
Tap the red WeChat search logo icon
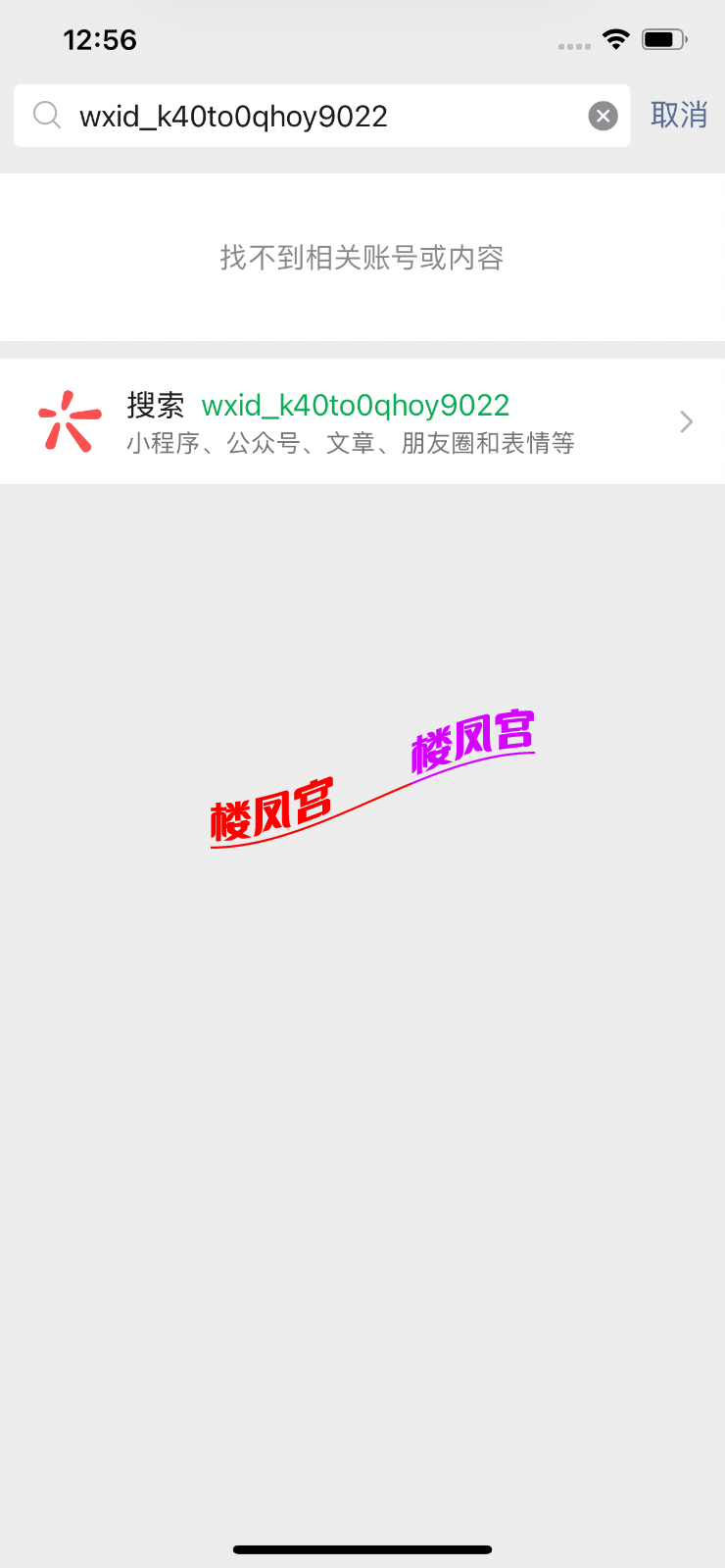click(x=69, y=420)
